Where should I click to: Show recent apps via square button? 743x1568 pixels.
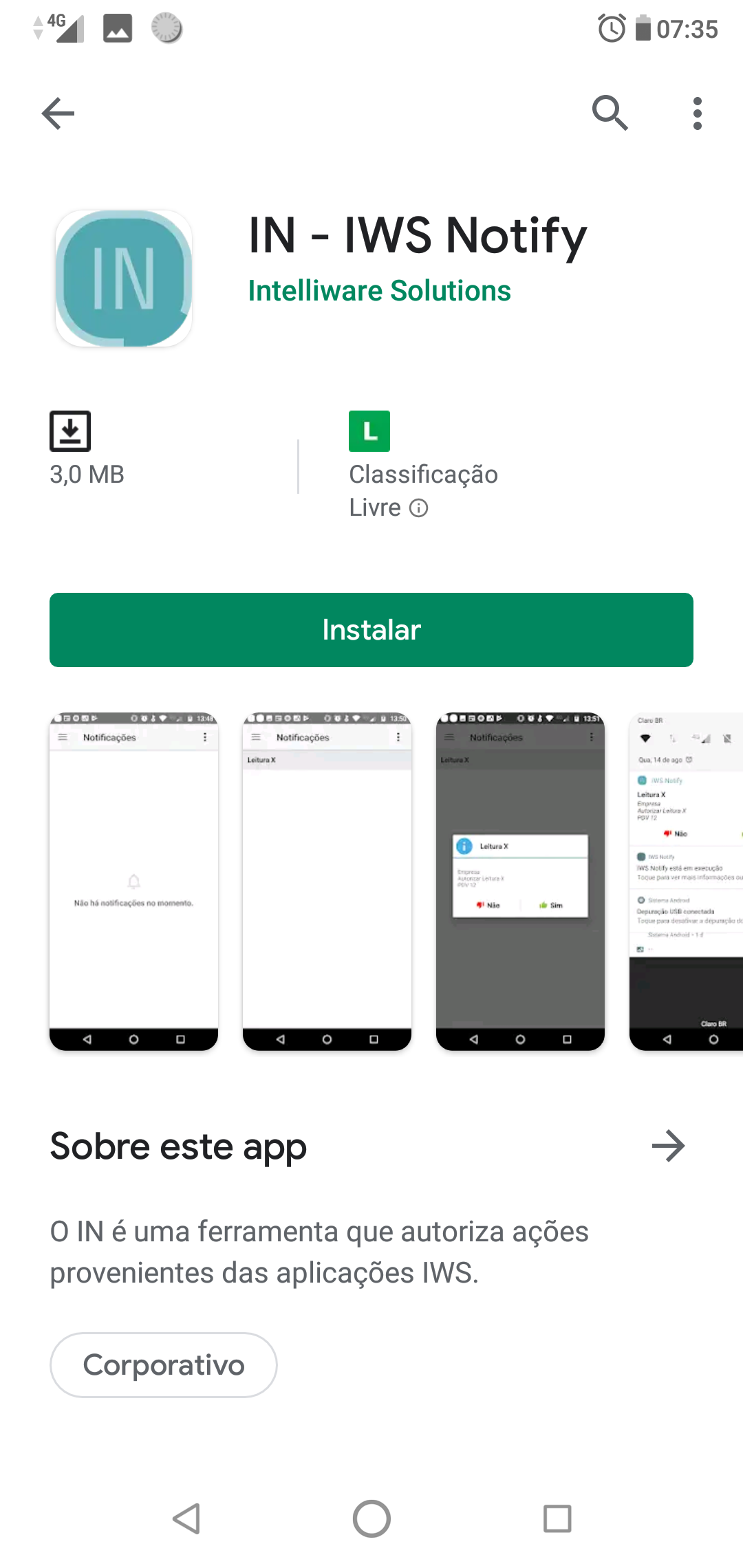click(x=557, y=1518)
